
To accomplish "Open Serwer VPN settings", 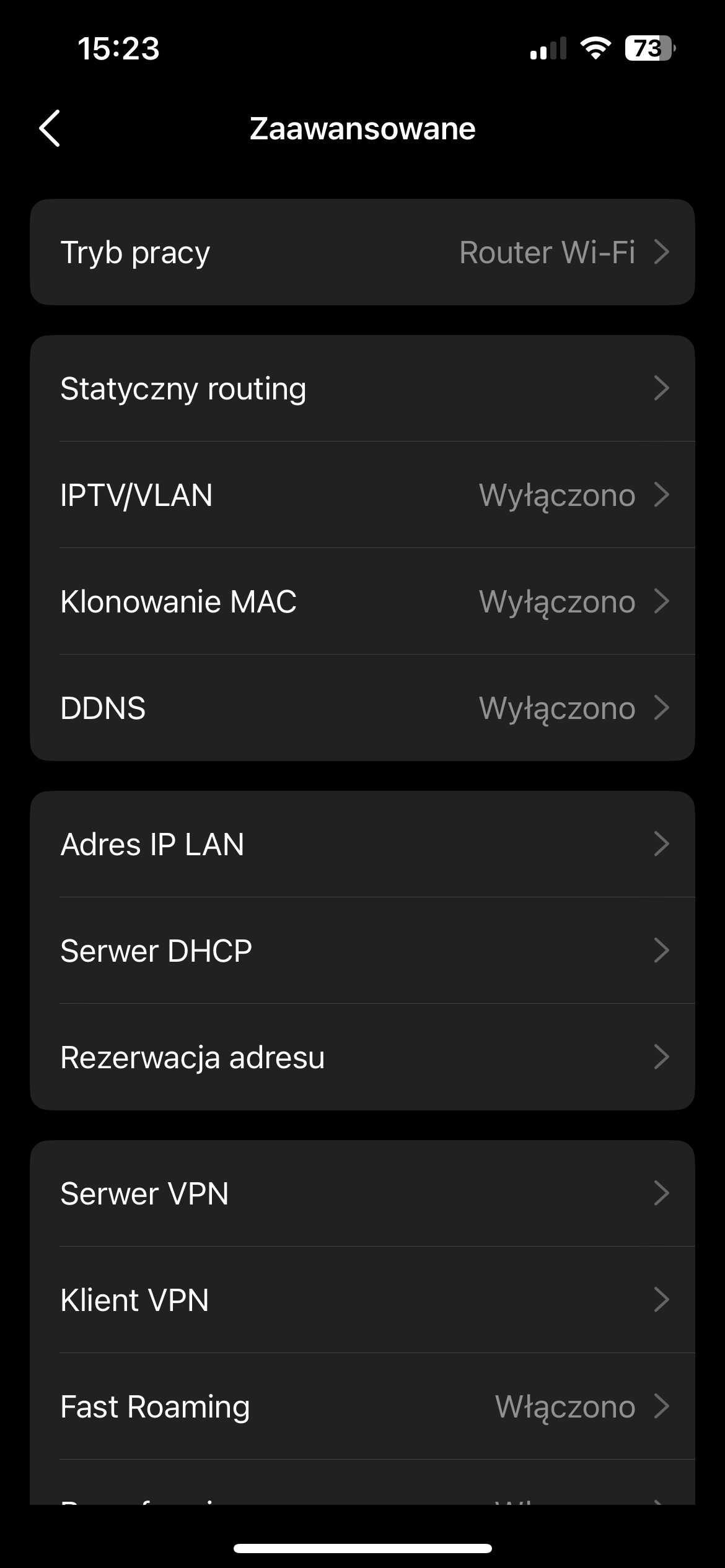I will tap(362, 1193).
